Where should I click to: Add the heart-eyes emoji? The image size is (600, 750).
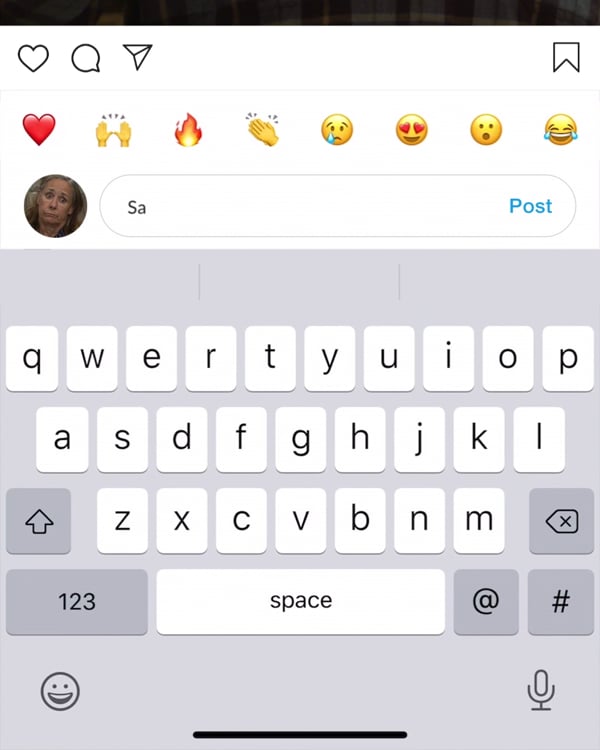[412, 130]
